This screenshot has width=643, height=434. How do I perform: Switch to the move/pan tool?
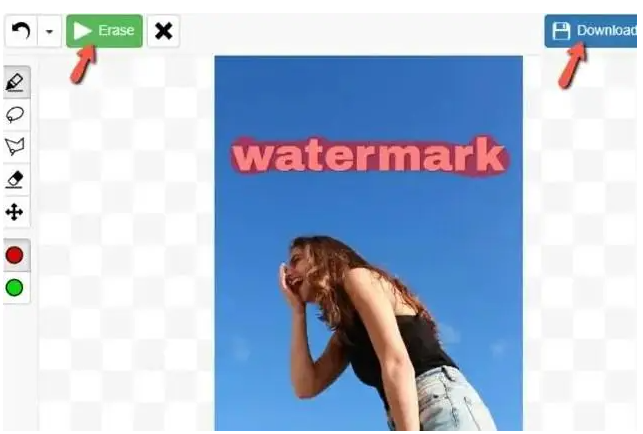pyautogui.click(x=15, y=212)
